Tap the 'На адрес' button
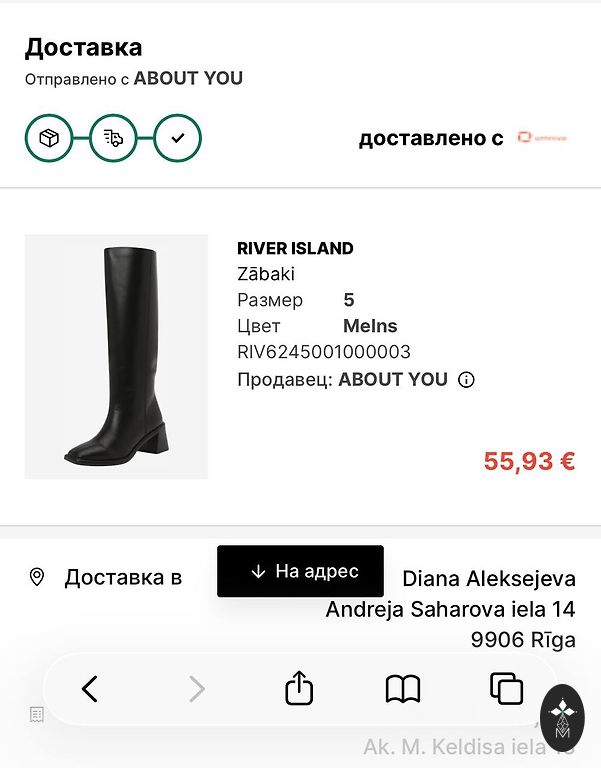The height and width of the screenshot is (768, 601). pyautogui.click(x=300, y=572)
